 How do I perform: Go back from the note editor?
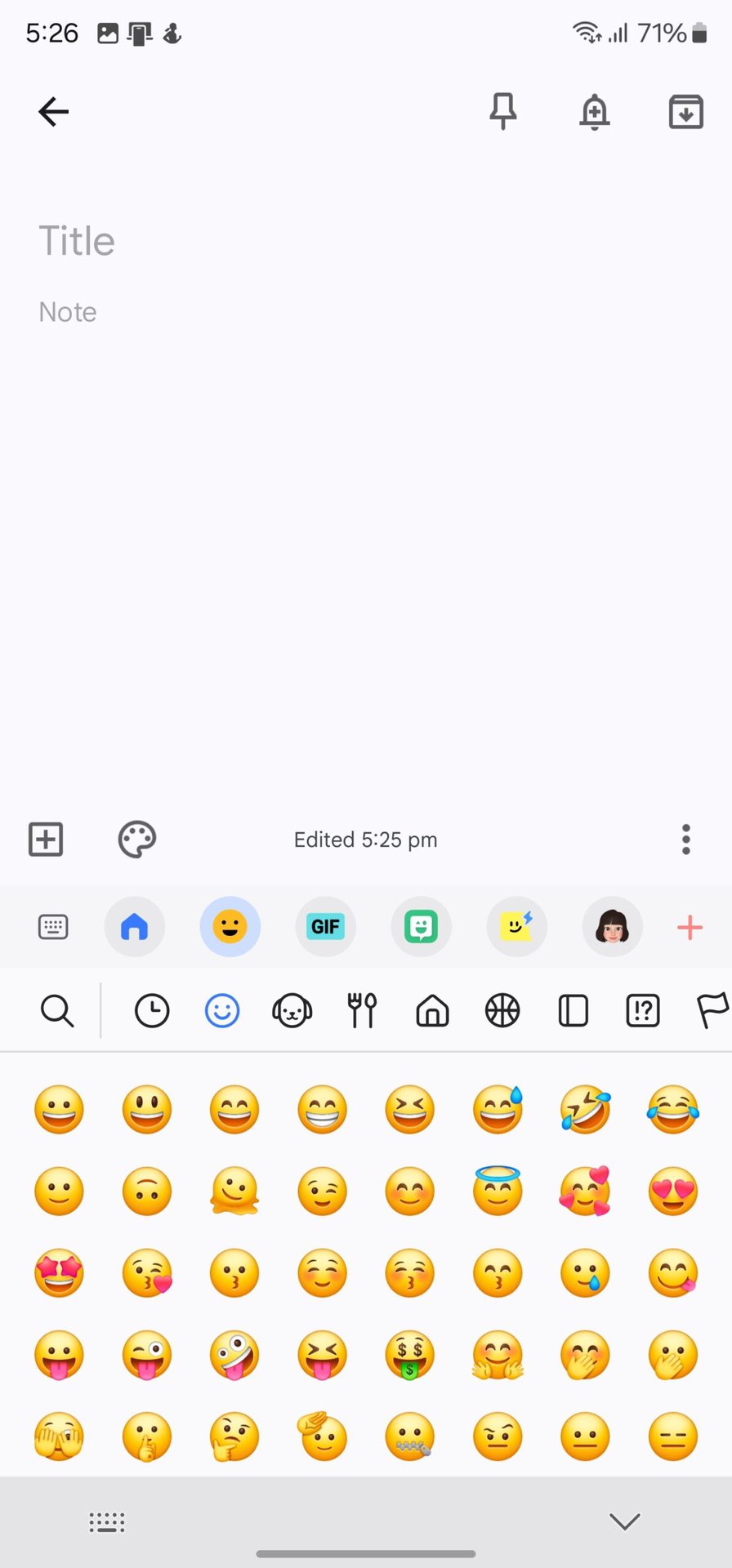point(53,112)
